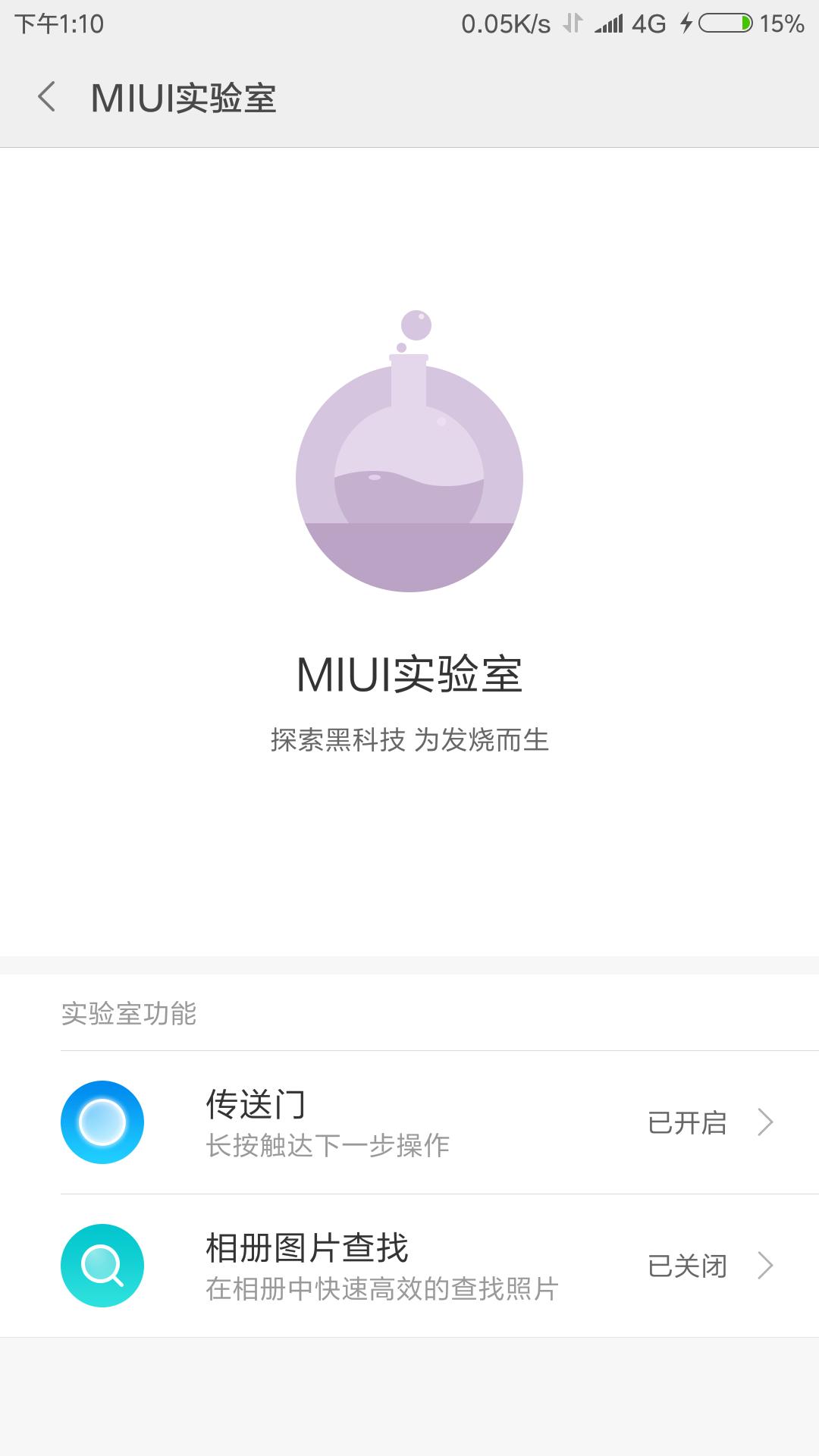Tap the blue 传送门 (Portal) feature icon

click(x=104, y=1123)
